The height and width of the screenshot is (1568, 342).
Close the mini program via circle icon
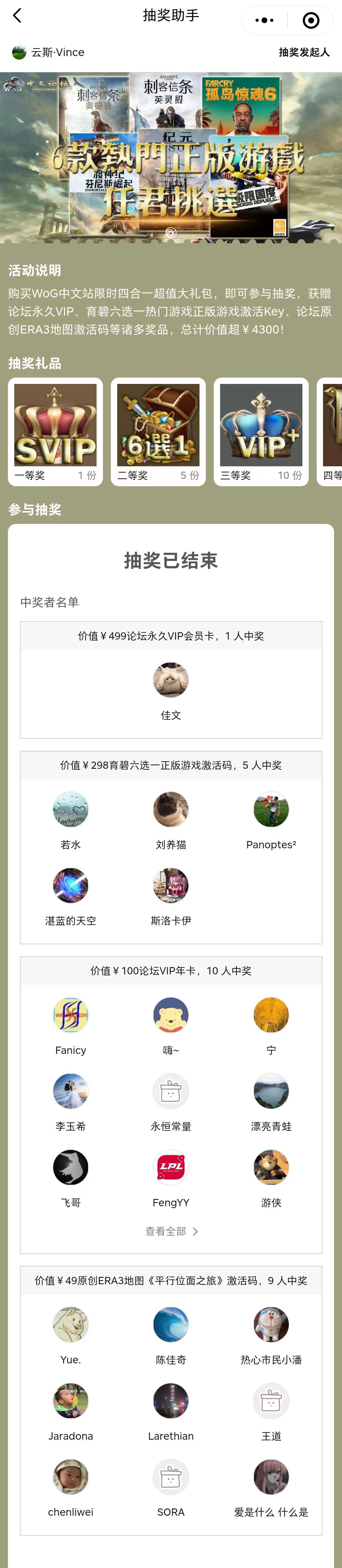pyautogui.click(x=311, y=20)
